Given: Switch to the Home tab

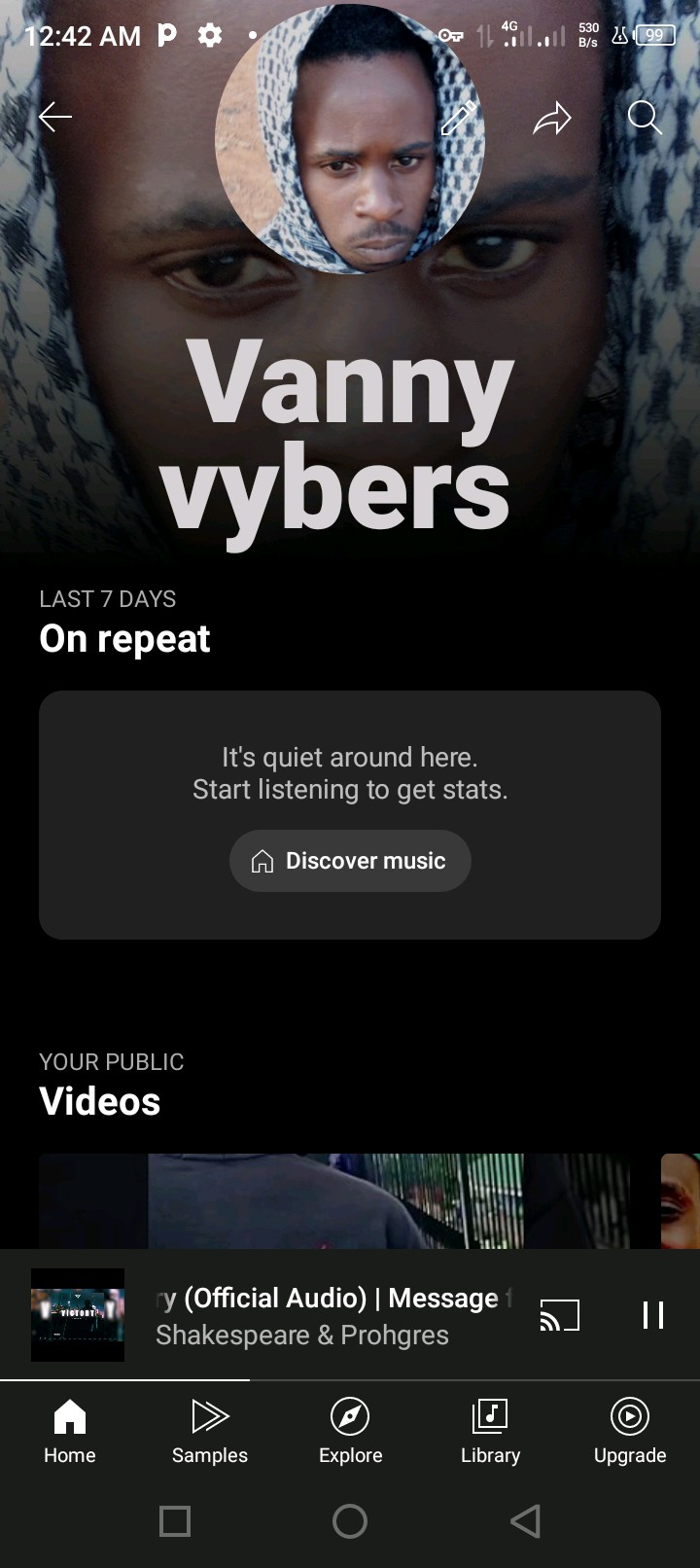Looking at the screenshot, I should 70,1430.
